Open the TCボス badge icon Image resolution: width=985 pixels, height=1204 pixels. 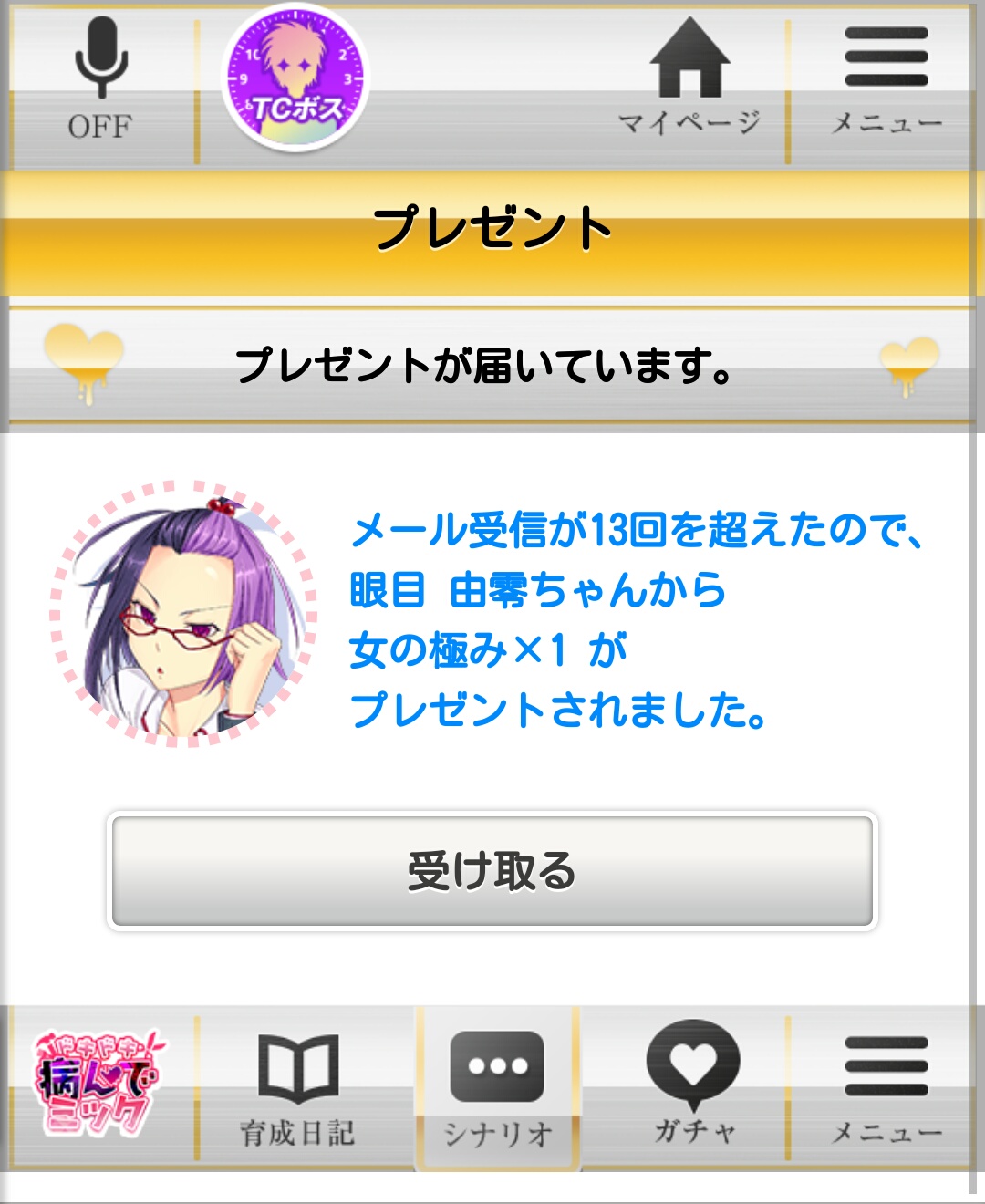295,80
